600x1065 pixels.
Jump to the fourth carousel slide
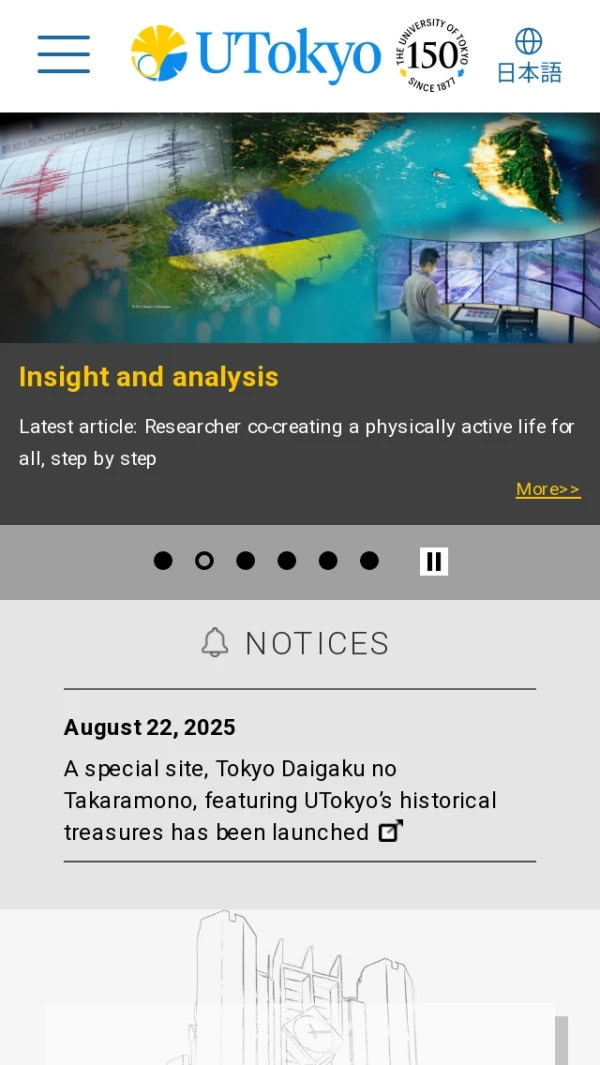pos(287,561)
